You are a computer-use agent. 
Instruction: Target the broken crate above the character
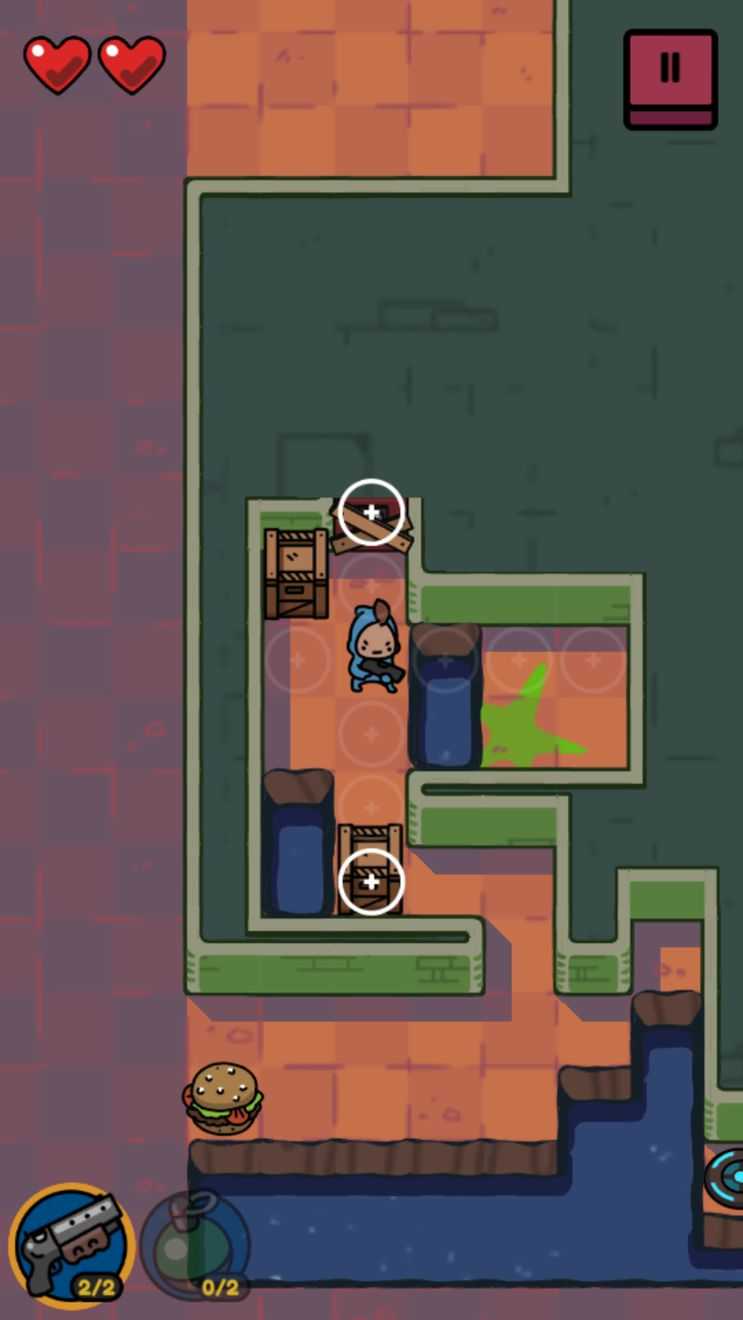[x=371, y=513]
